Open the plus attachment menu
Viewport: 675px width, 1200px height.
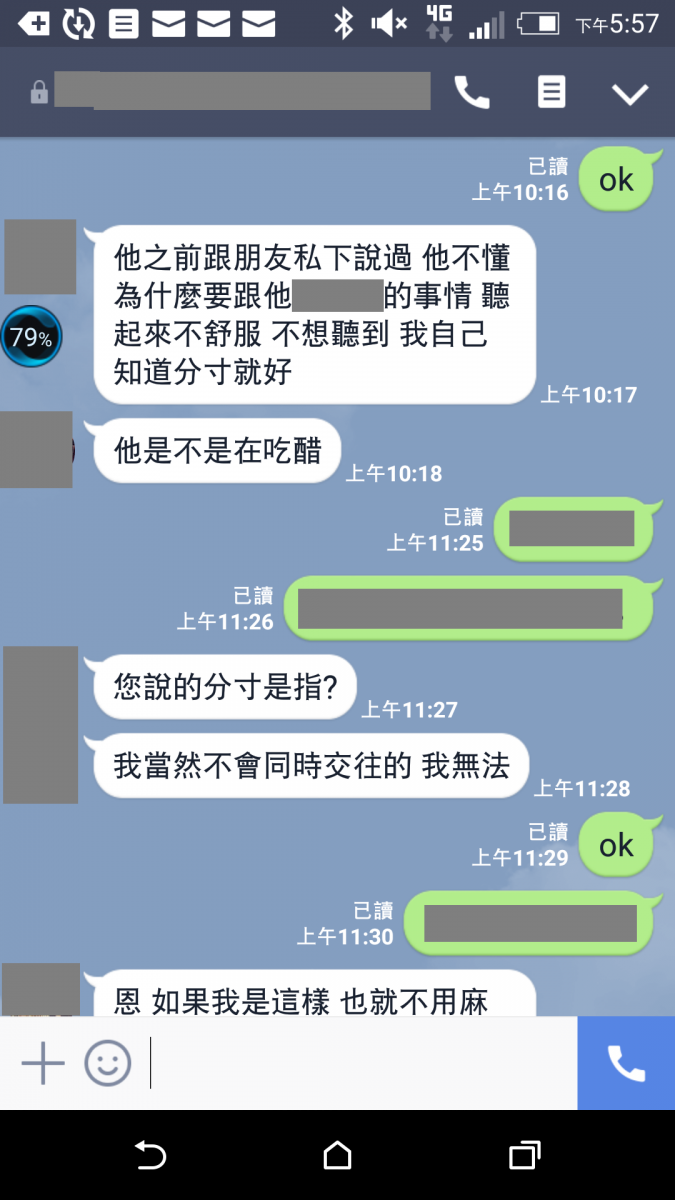coord(43,1063)
